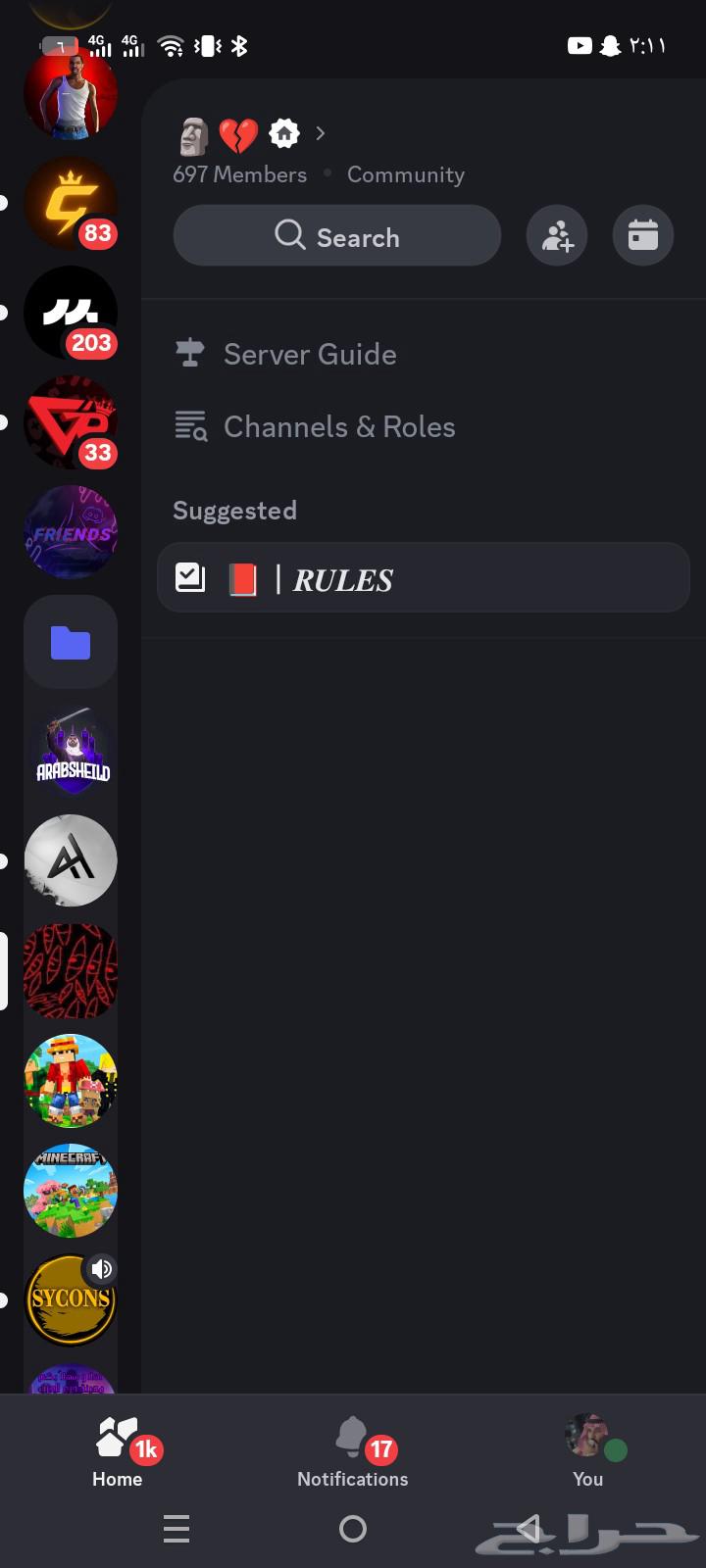
Task: Expand the server folder in the sidebar
Action: pos(70,642)
